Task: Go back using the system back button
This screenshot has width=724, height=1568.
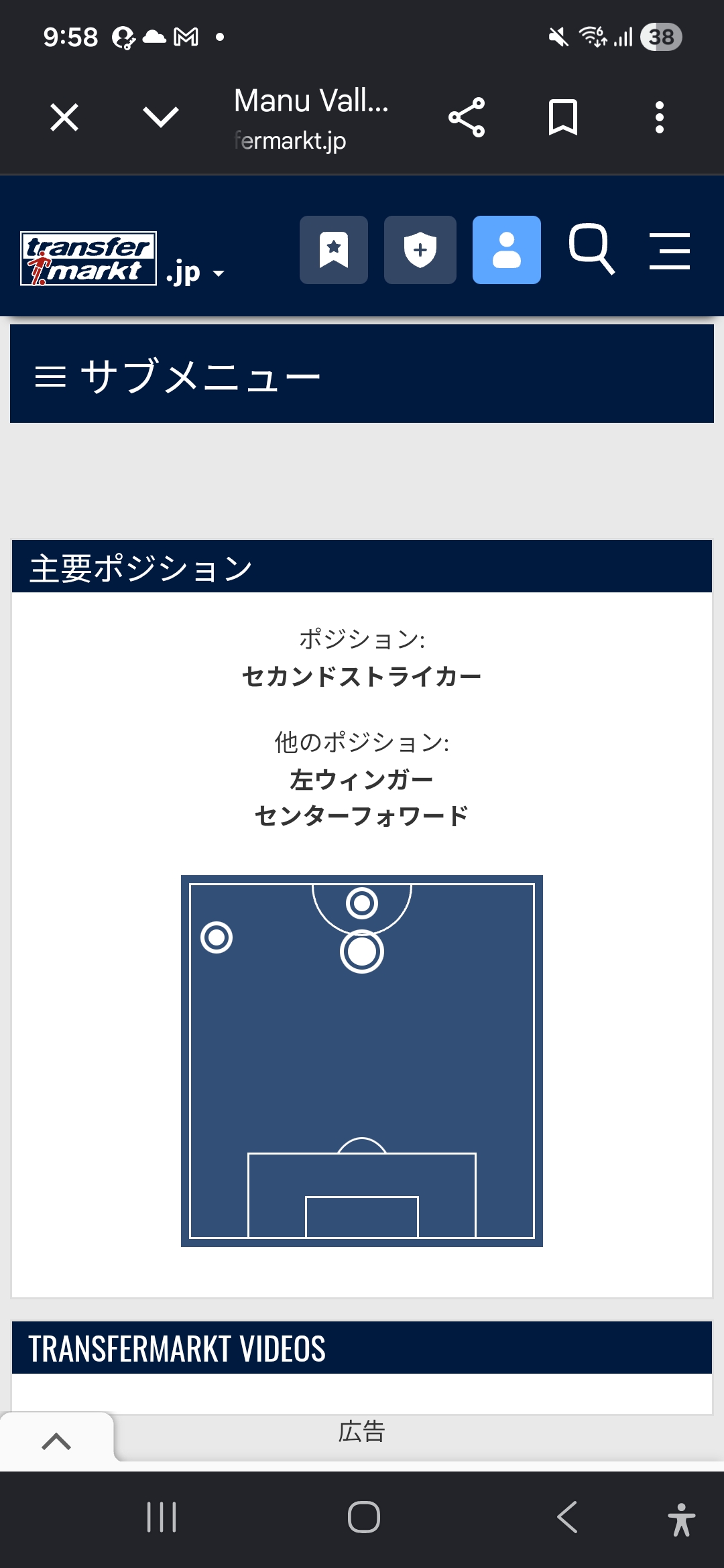Action: click(567, 1517)
